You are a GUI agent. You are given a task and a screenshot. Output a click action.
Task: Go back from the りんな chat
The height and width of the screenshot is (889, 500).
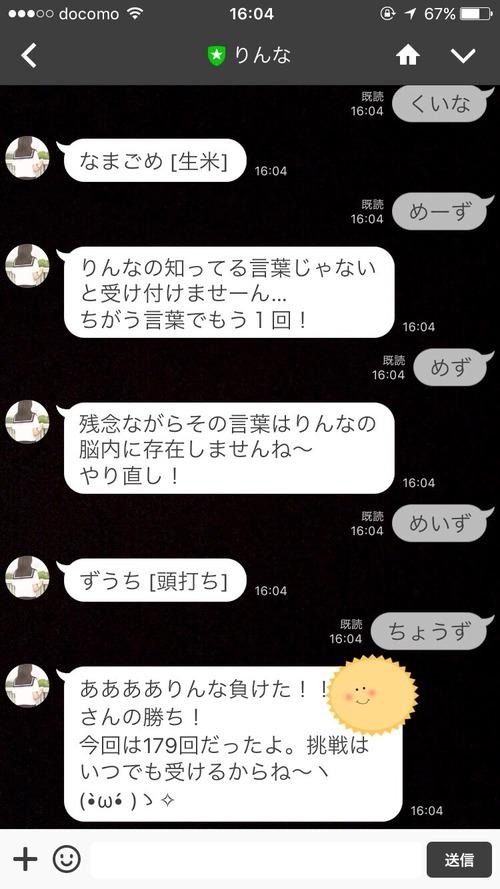pyautogui.click(x=29, y=56)
